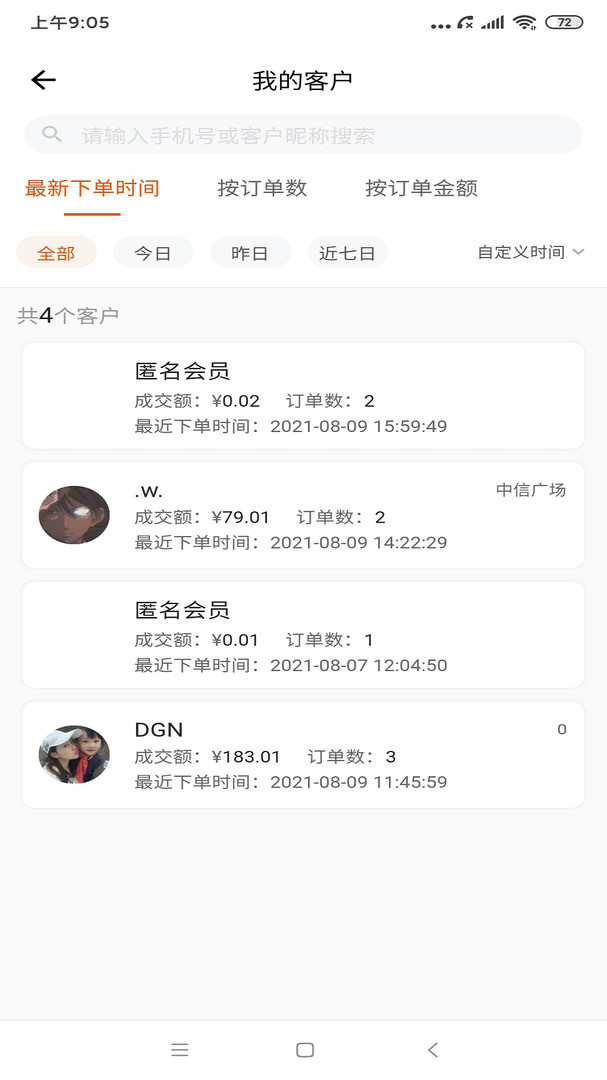The height and width of the screenshot is (1080, 607).
Task: Filter customers by 今日
Action: click(x=153, y=253)
